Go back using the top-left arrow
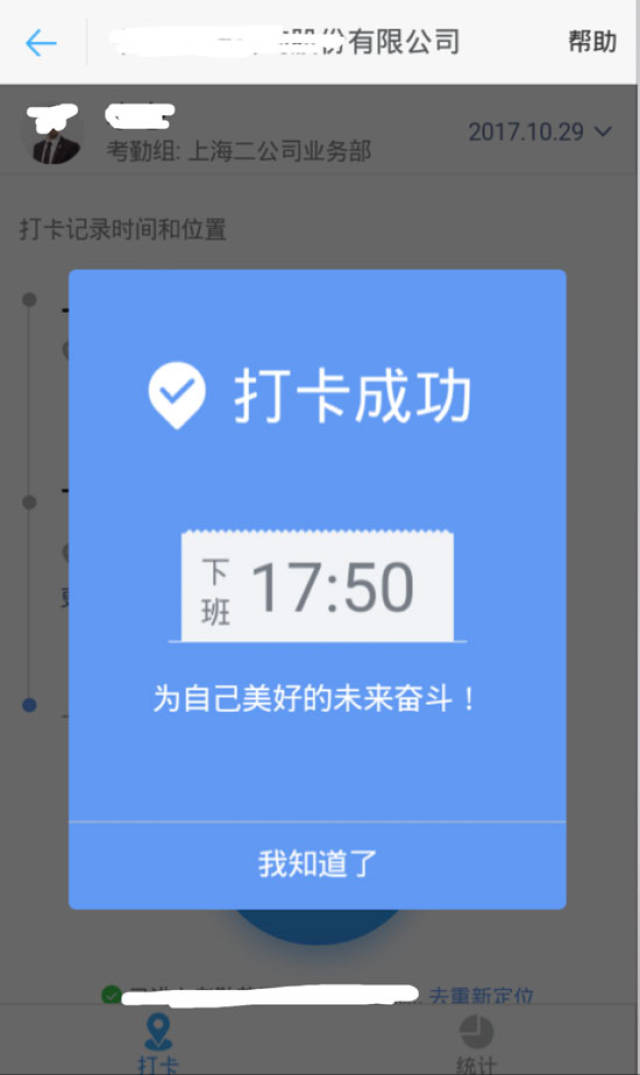640x1075 pixels. tap(41, 42)
